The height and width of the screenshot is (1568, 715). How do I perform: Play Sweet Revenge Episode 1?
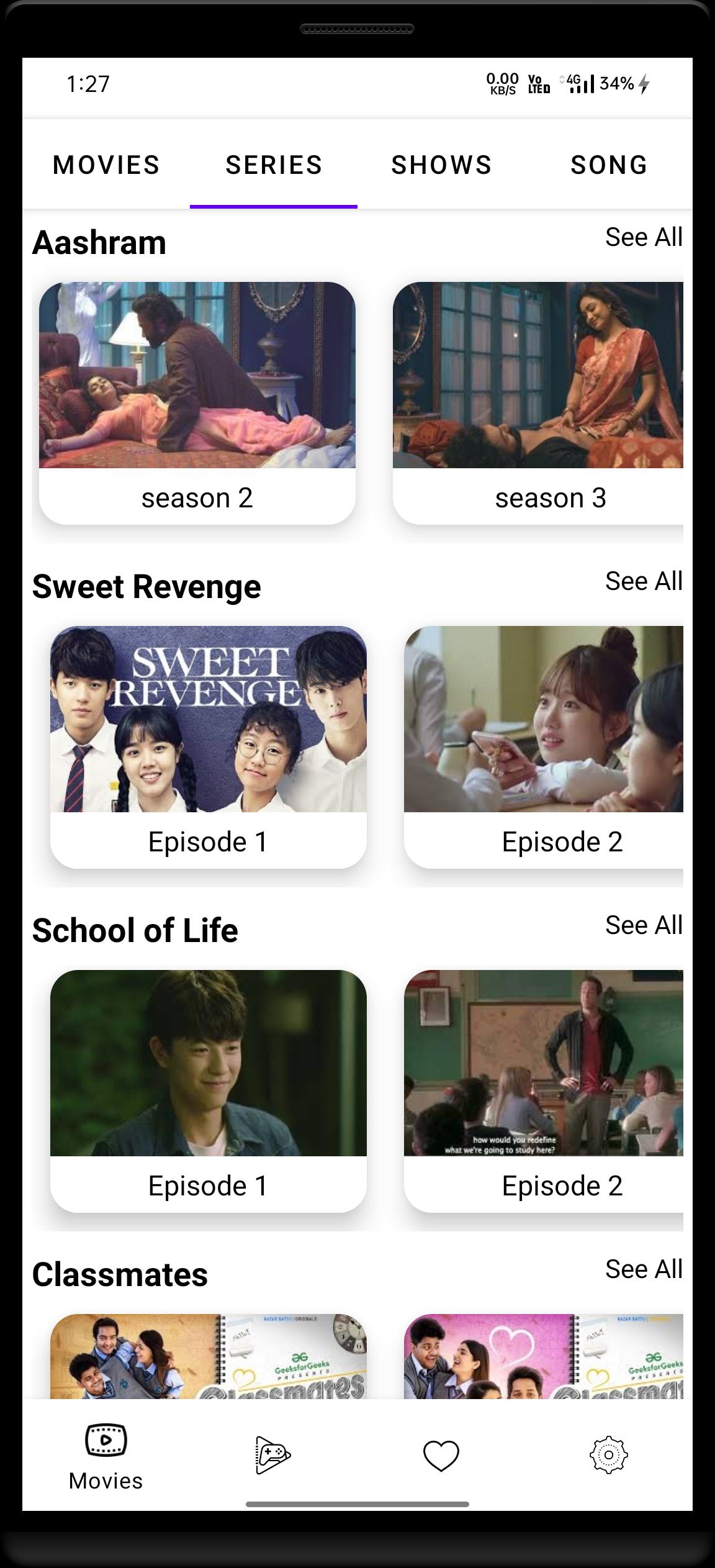pyautogui.click(x=209, y=747)
